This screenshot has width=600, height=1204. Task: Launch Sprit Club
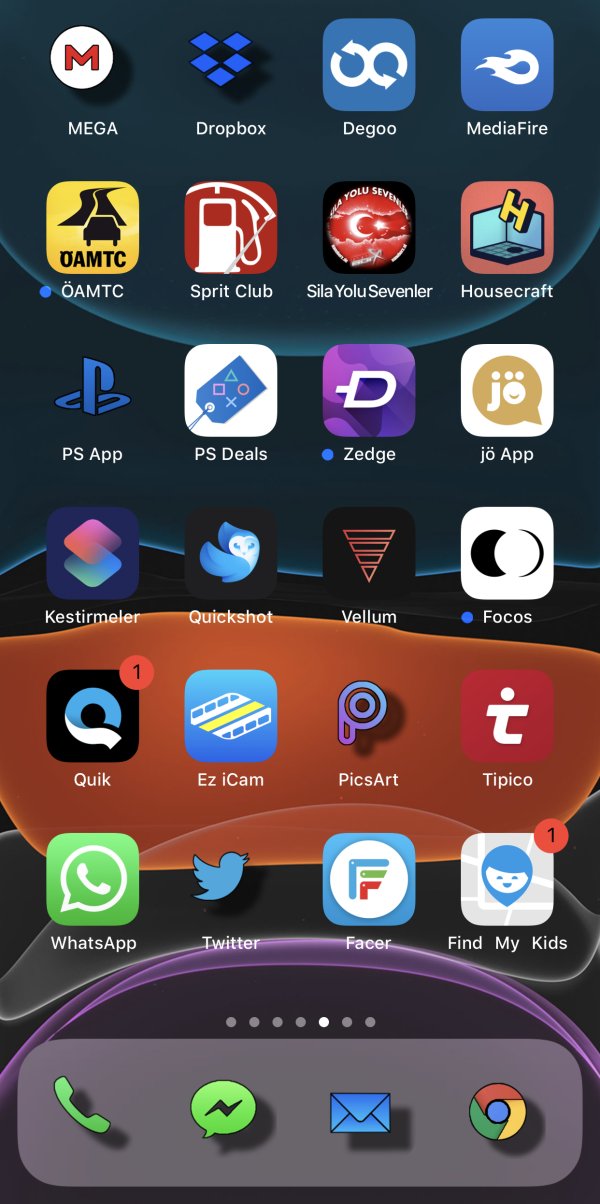(x=231, y=227)
